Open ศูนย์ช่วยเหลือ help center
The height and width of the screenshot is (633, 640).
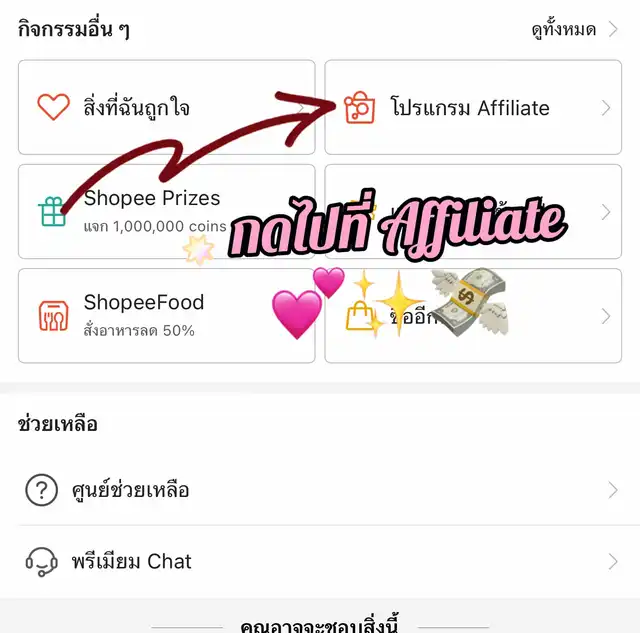tap(320, 490)
